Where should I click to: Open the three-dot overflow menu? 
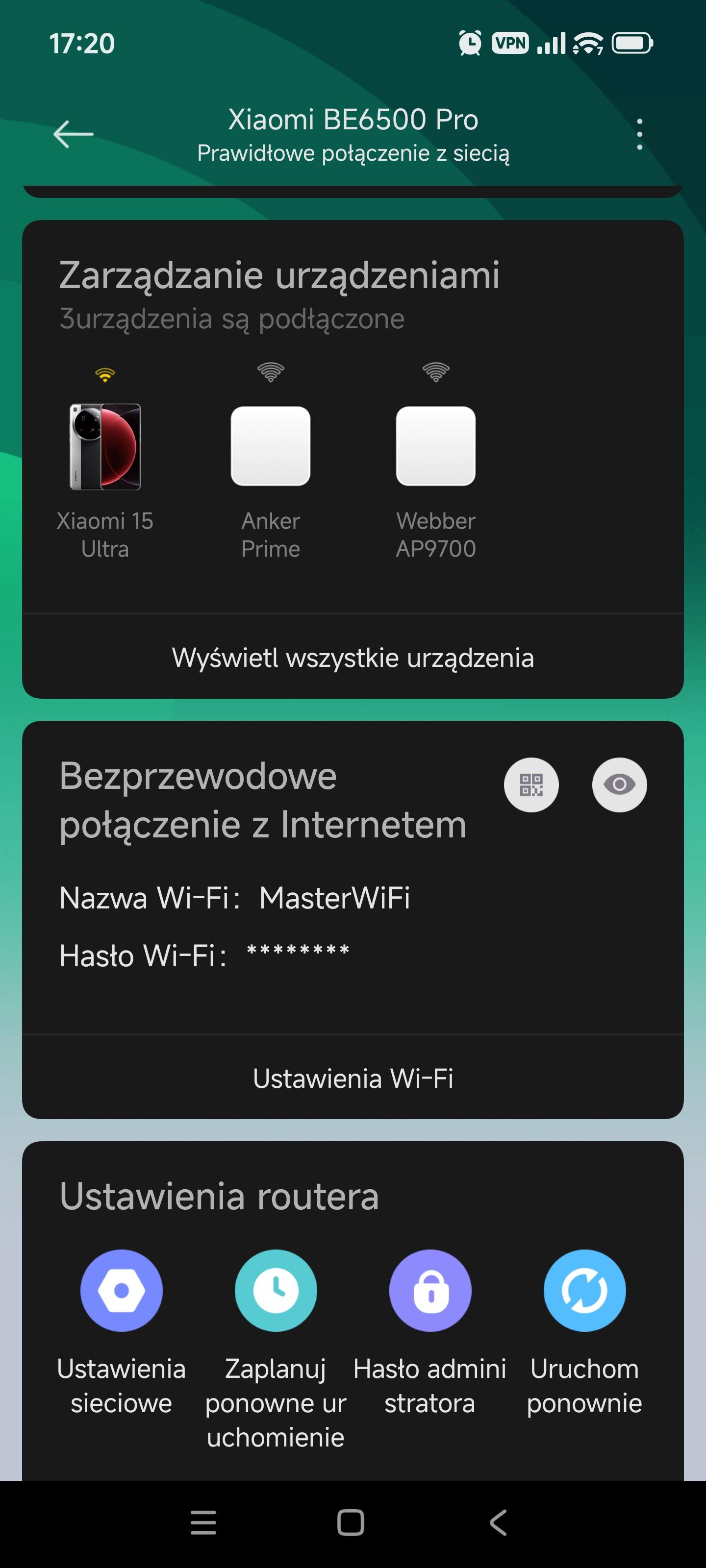(x=639, y=134)
